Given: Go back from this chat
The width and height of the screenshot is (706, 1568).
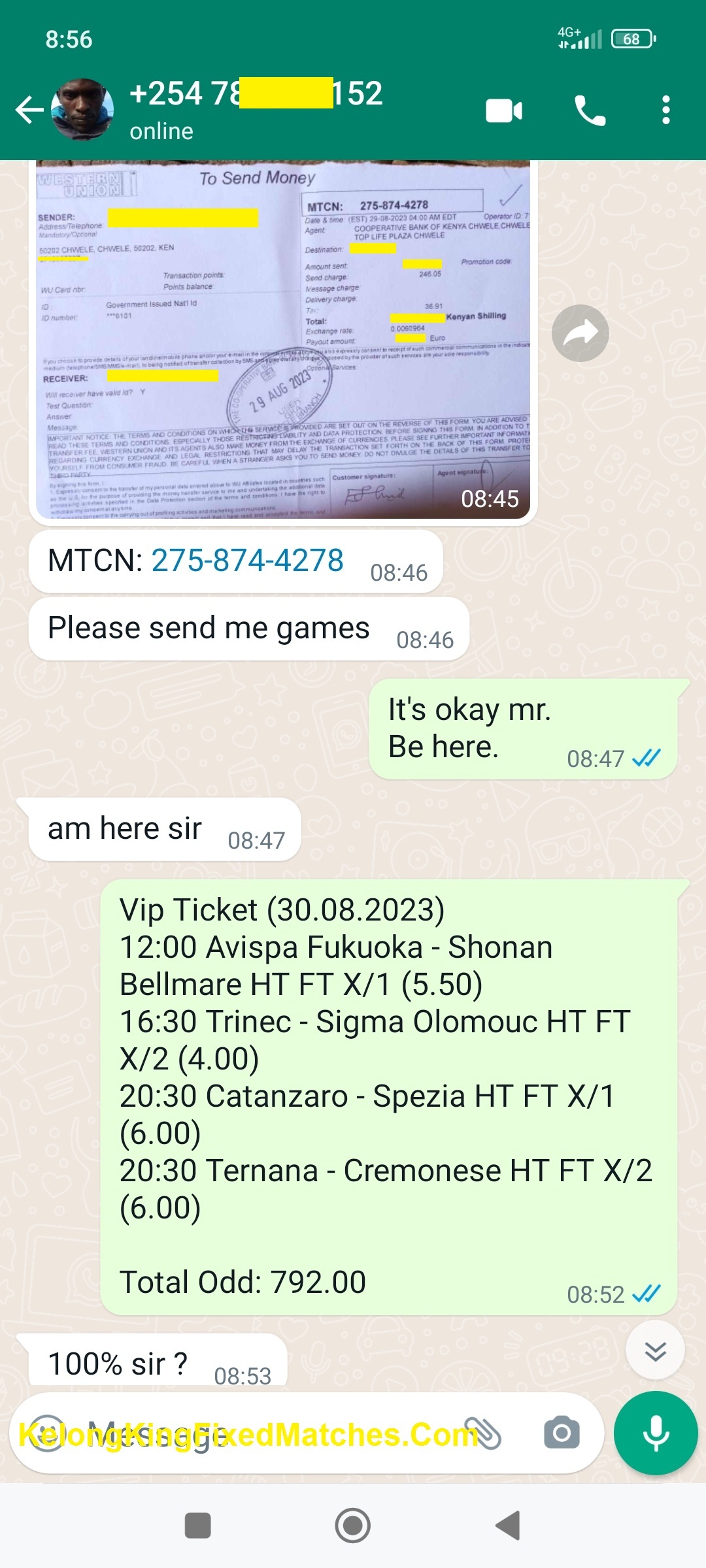Looking at the screenshot, I should [x=29, y=110].
